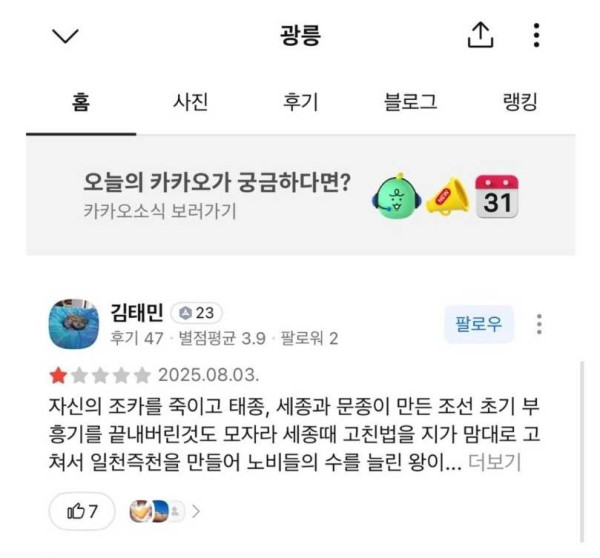Switch to the 후기 tab
600x558 pixels.
(300, 101)
